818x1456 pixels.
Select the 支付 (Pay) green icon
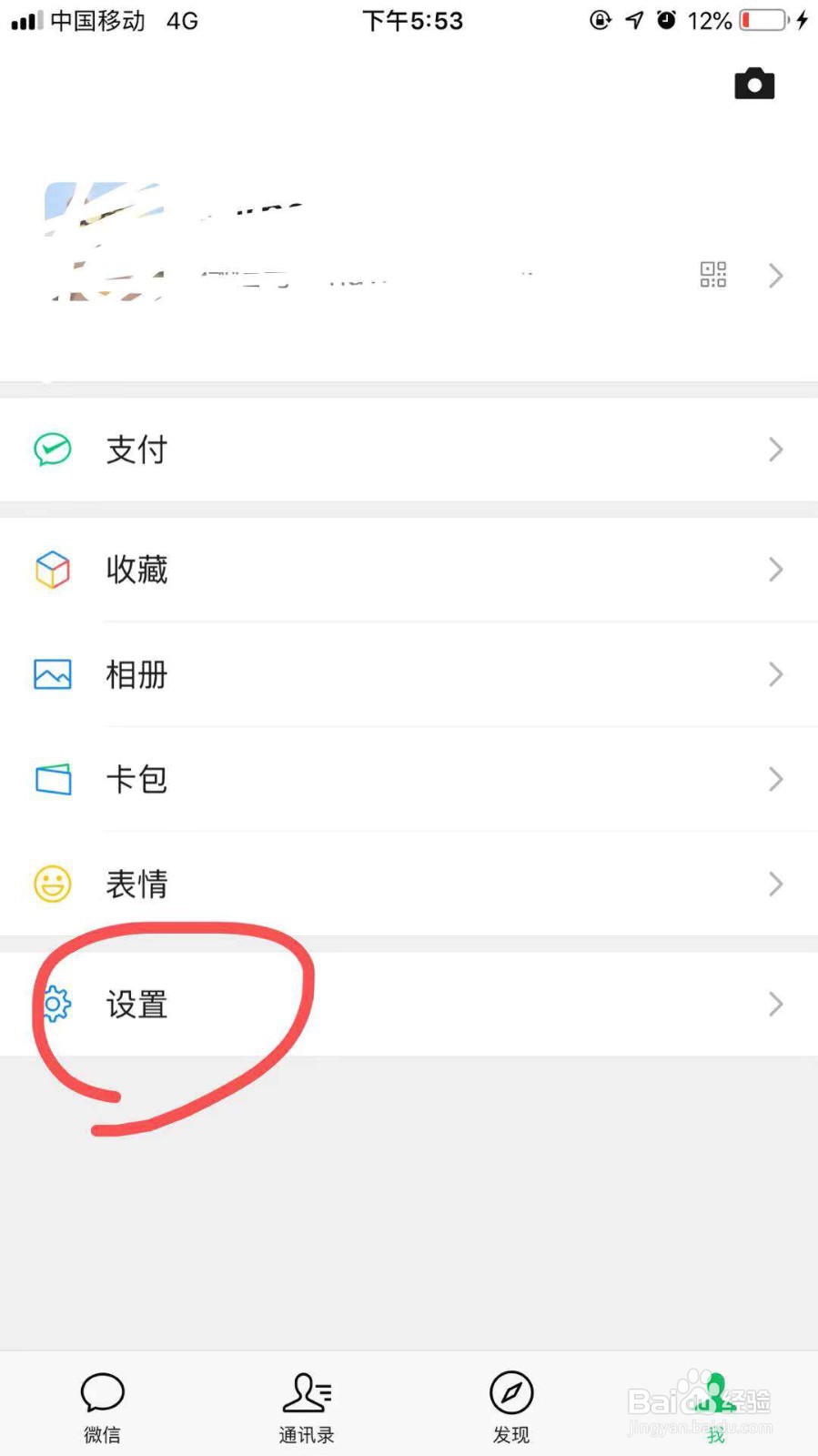coord(52,450)
